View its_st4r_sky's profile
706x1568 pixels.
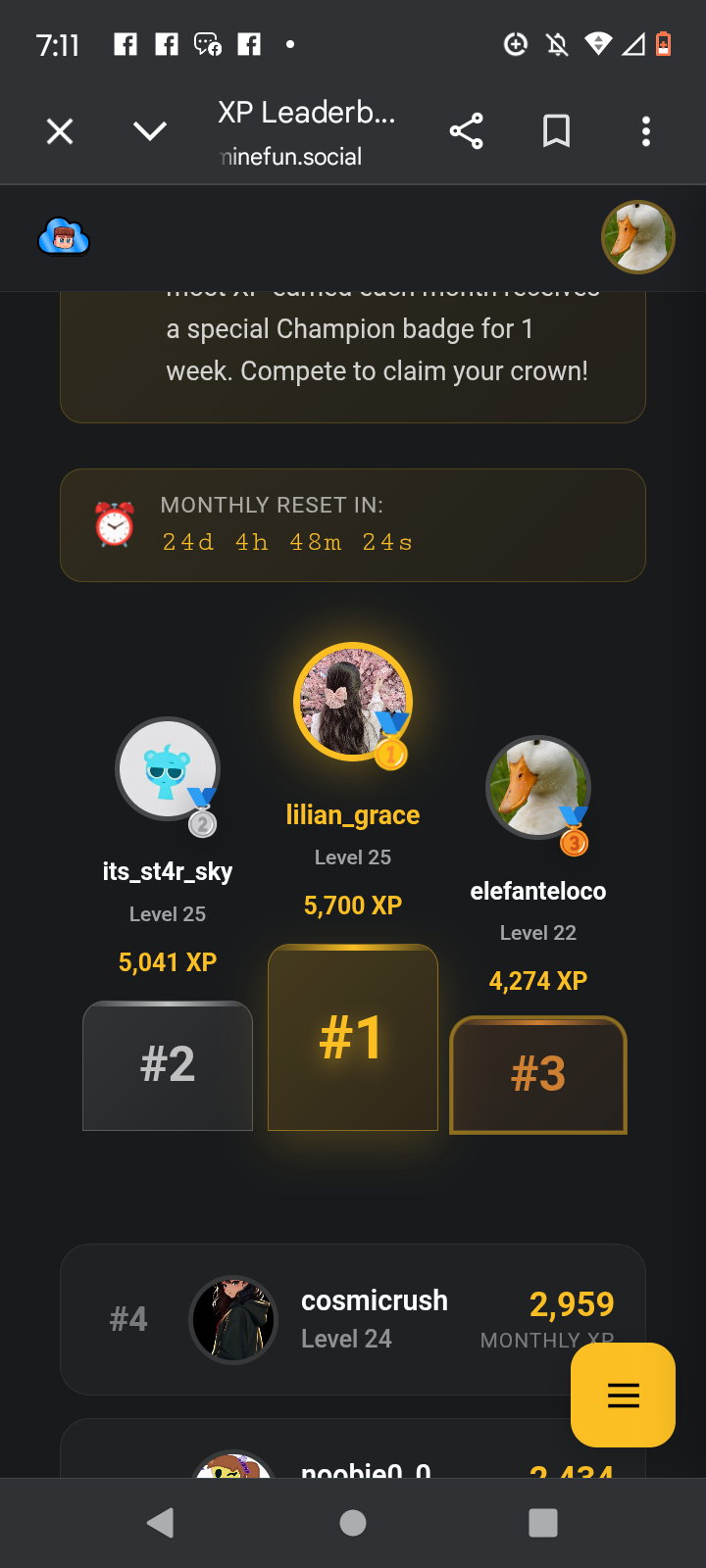[168, 770]
